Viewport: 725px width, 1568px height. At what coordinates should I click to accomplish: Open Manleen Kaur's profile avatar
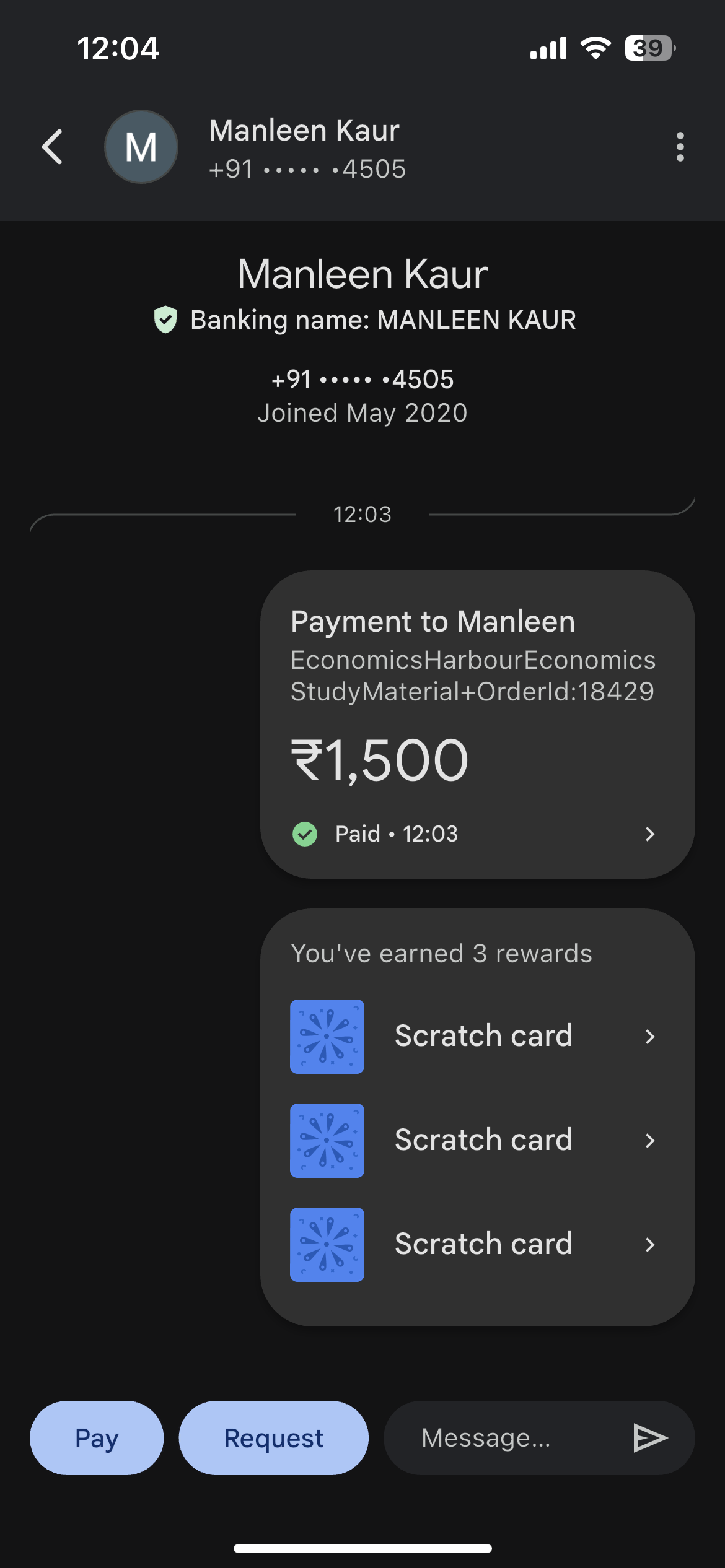coord(141,147)
